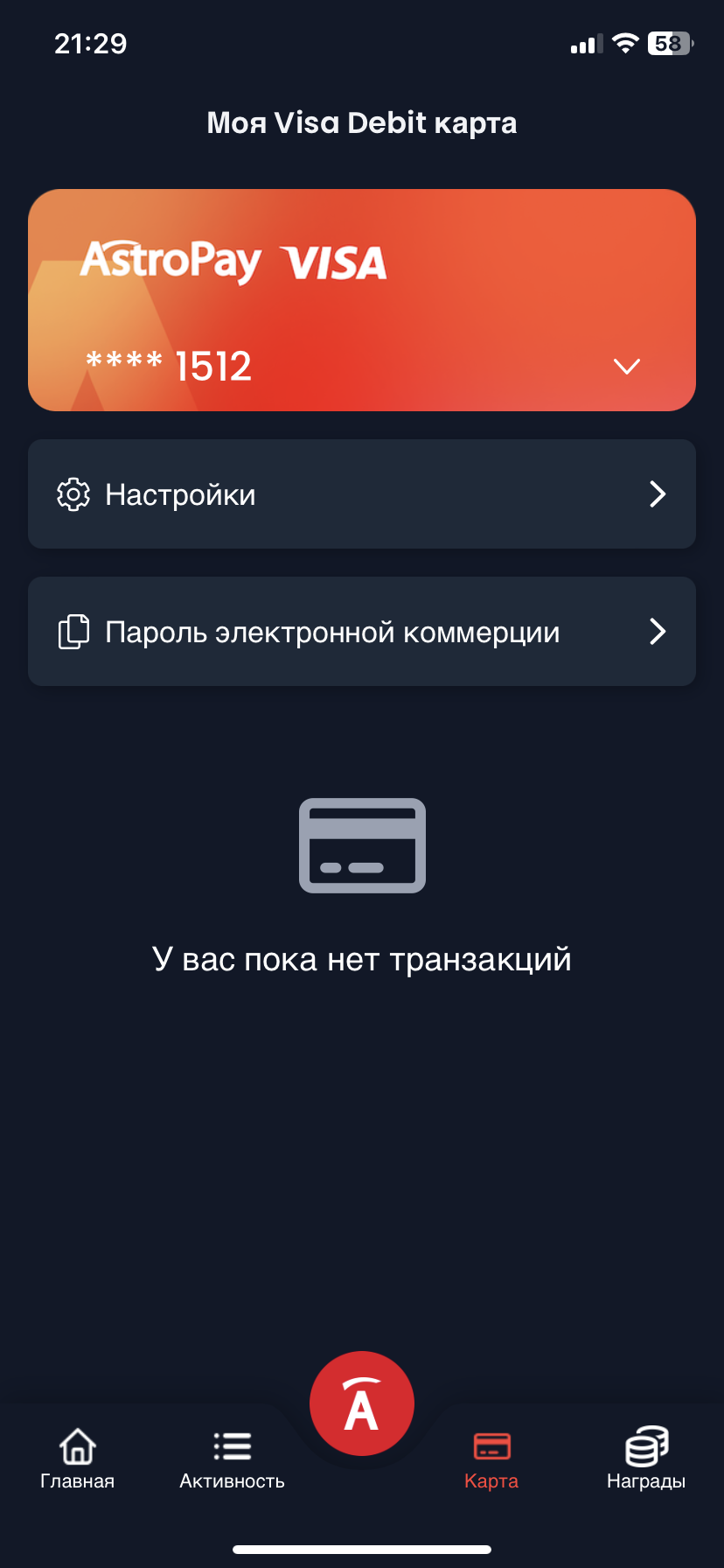This screenshot has height=1568, width=724.
Task: Tap the red AstroPay center button
Action: pyautogui.click(x=362, y=1403)
